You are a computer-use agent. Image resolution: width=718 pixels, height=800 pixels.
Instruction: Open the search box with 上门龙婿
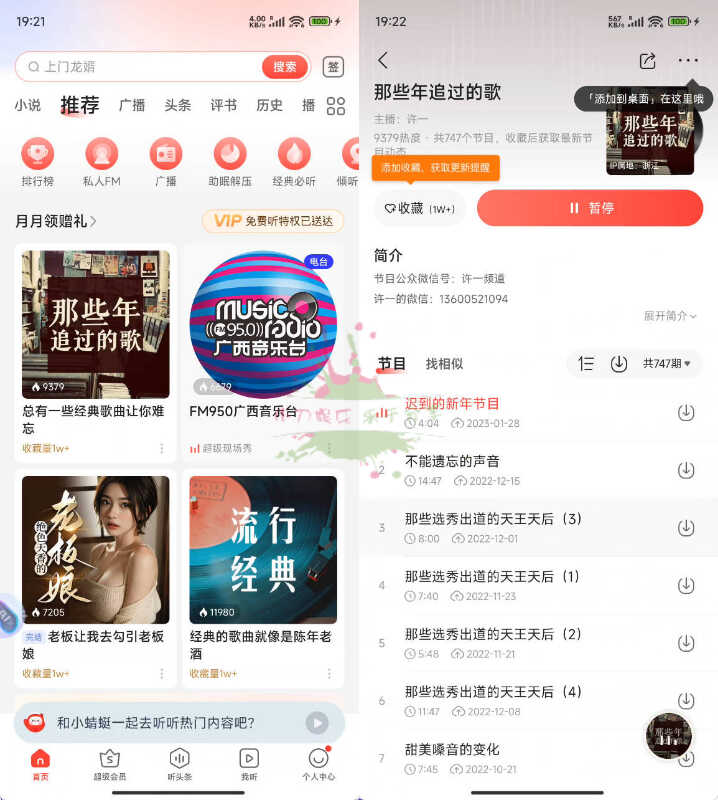[x=140, y=67]
